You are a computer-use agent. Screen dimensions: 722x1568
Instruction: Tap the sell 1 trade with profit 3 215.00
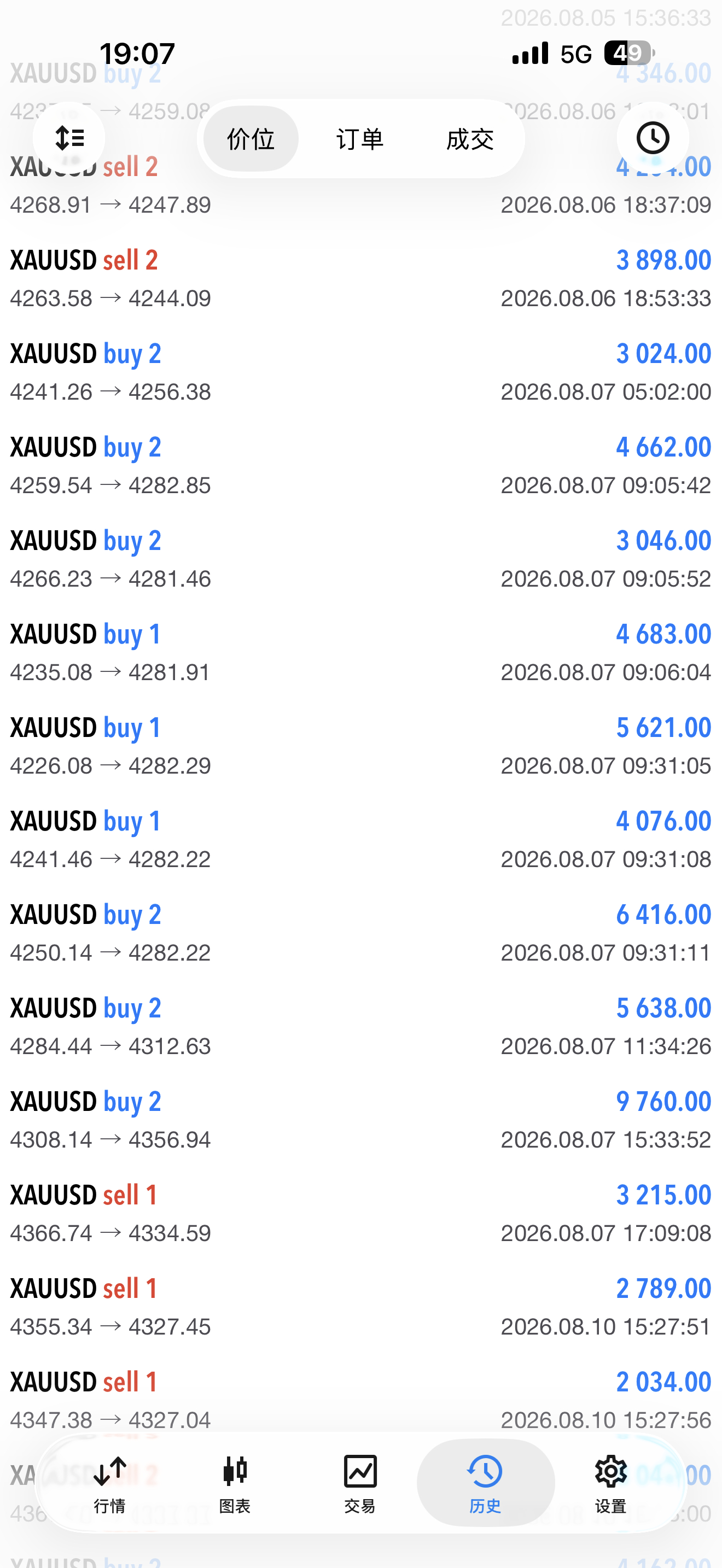click(361, 1214)
